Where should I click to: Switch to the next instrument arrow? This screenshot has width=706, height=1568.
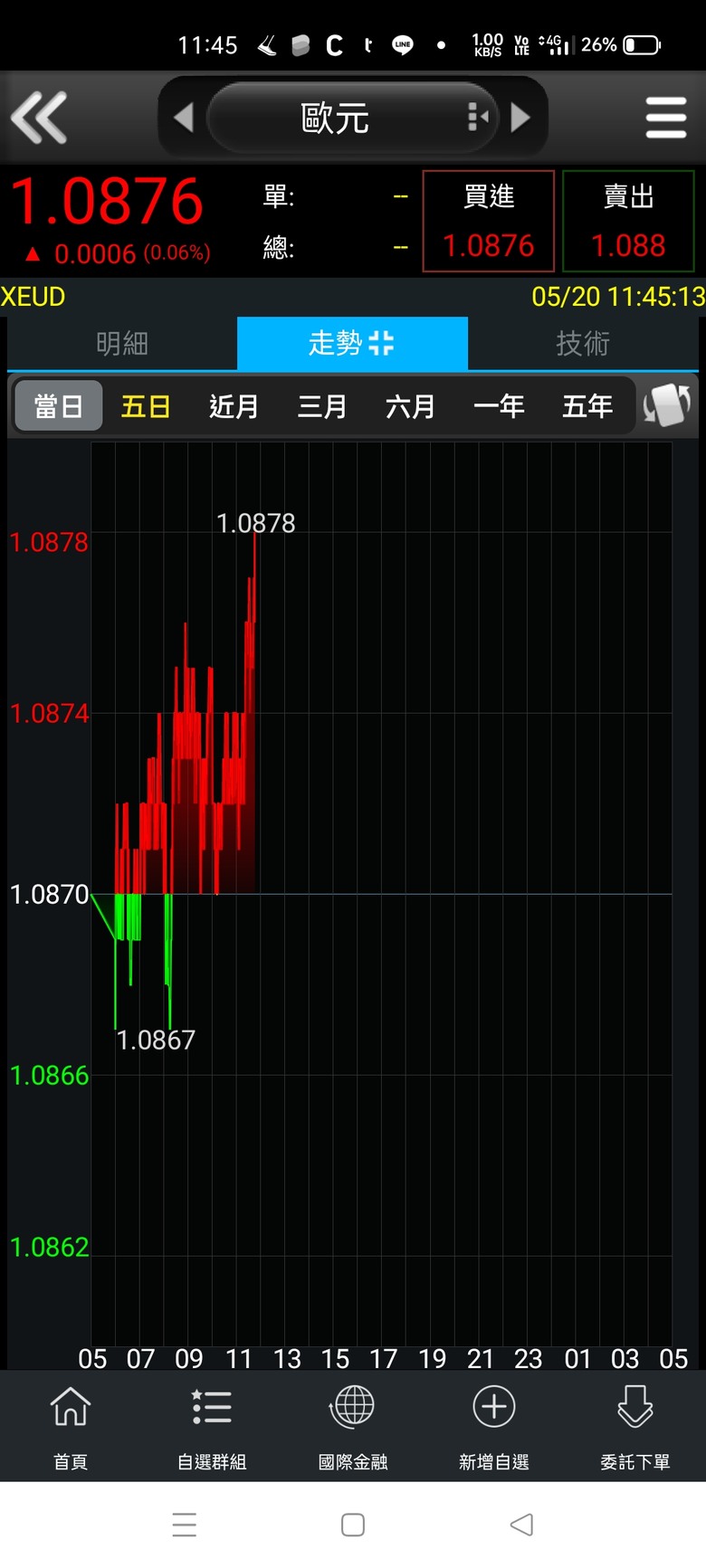(x=520, y=118)
